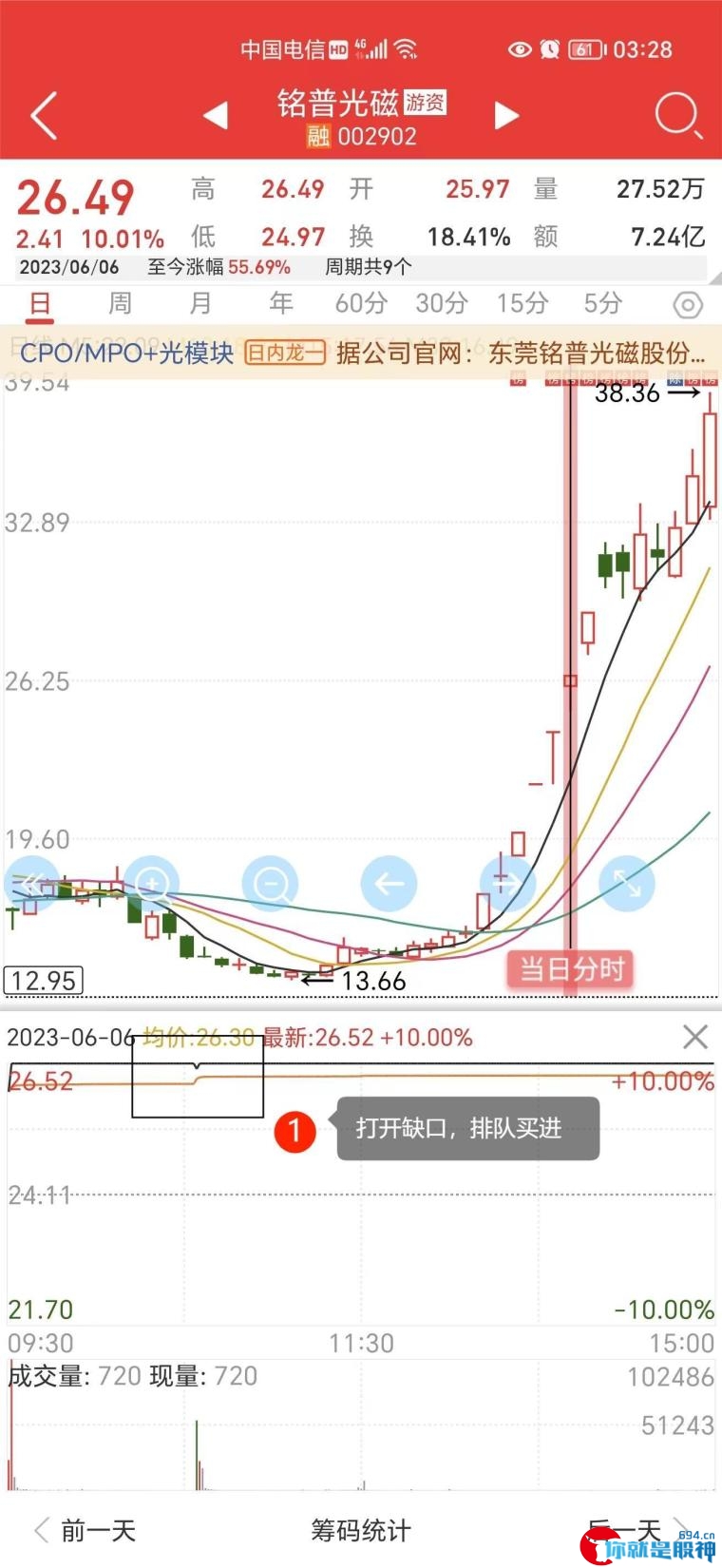Screen dimensions: 722x1568
Task: Select the 周 weekly chart tab
Action: click(120, 303)
